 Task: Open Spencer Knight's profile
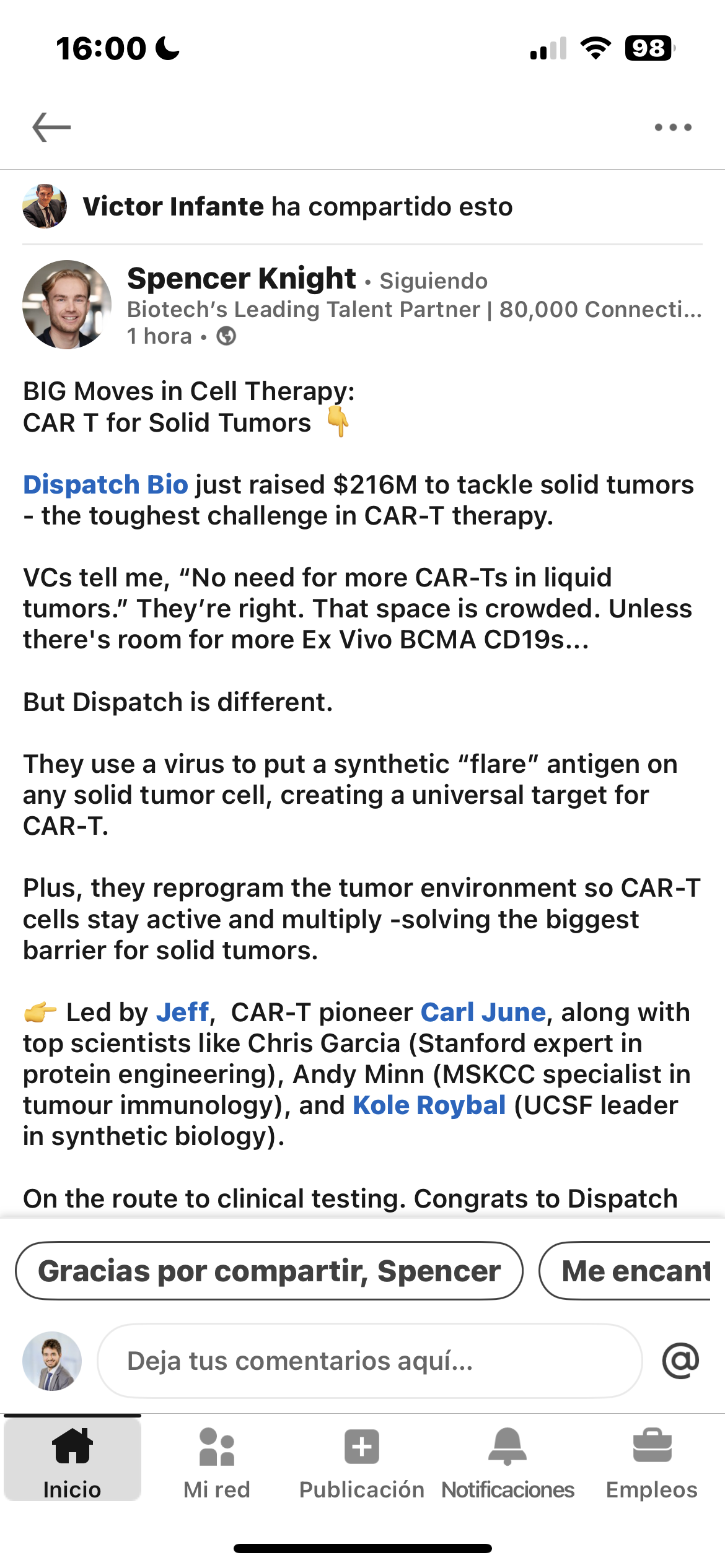click(241, 279)
